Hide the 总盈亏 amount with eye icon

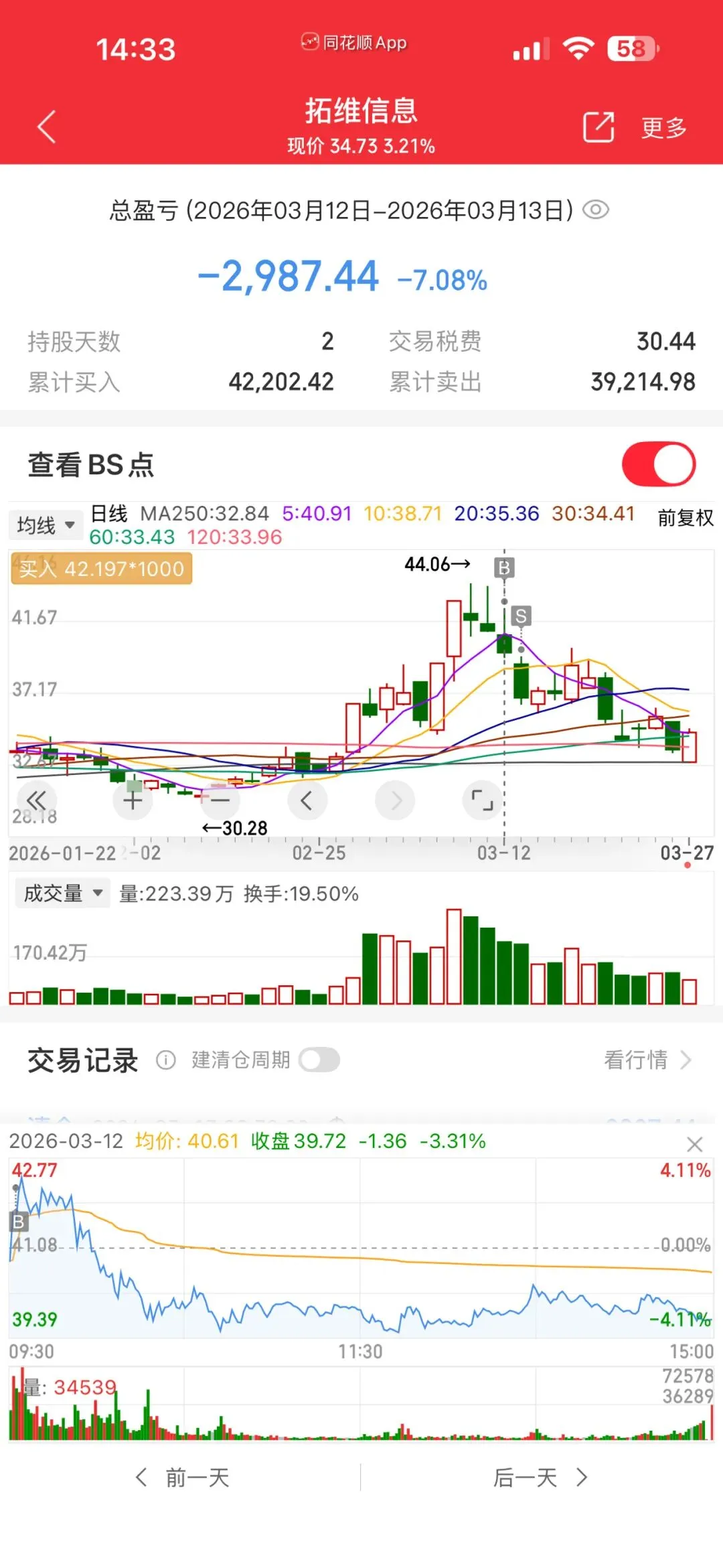tap(595, 210)
